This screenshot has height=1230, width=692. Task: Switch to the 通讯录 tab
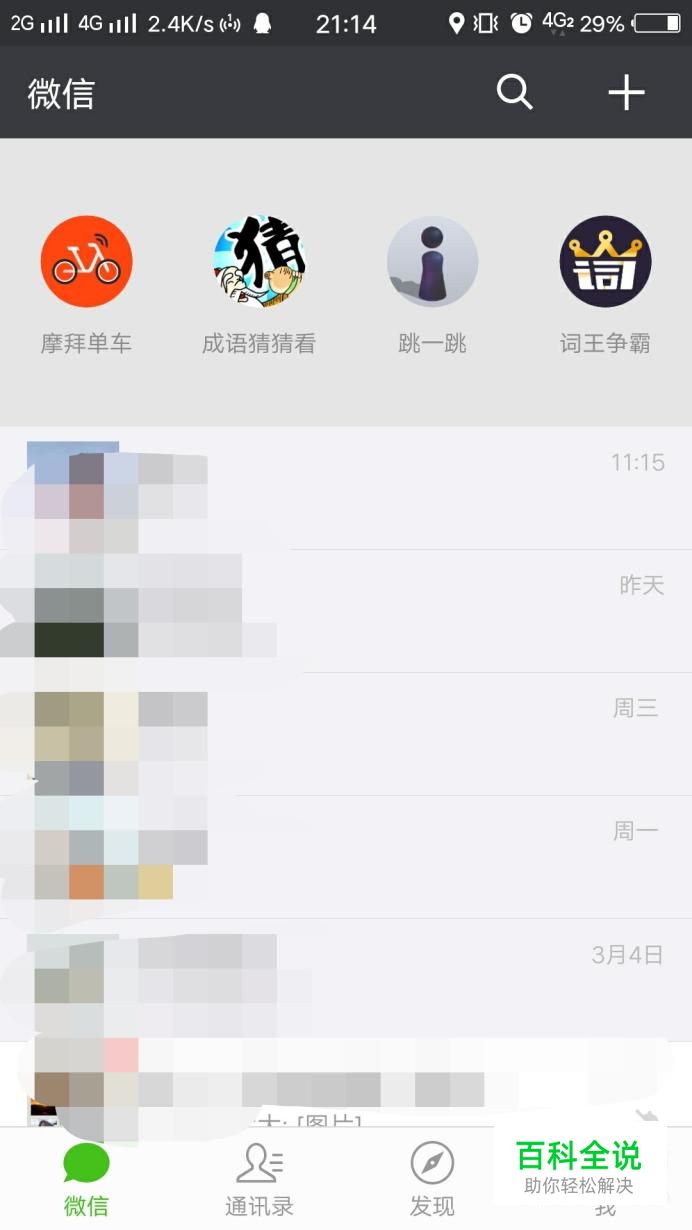pyautogui.click(x=259, y=1178)
